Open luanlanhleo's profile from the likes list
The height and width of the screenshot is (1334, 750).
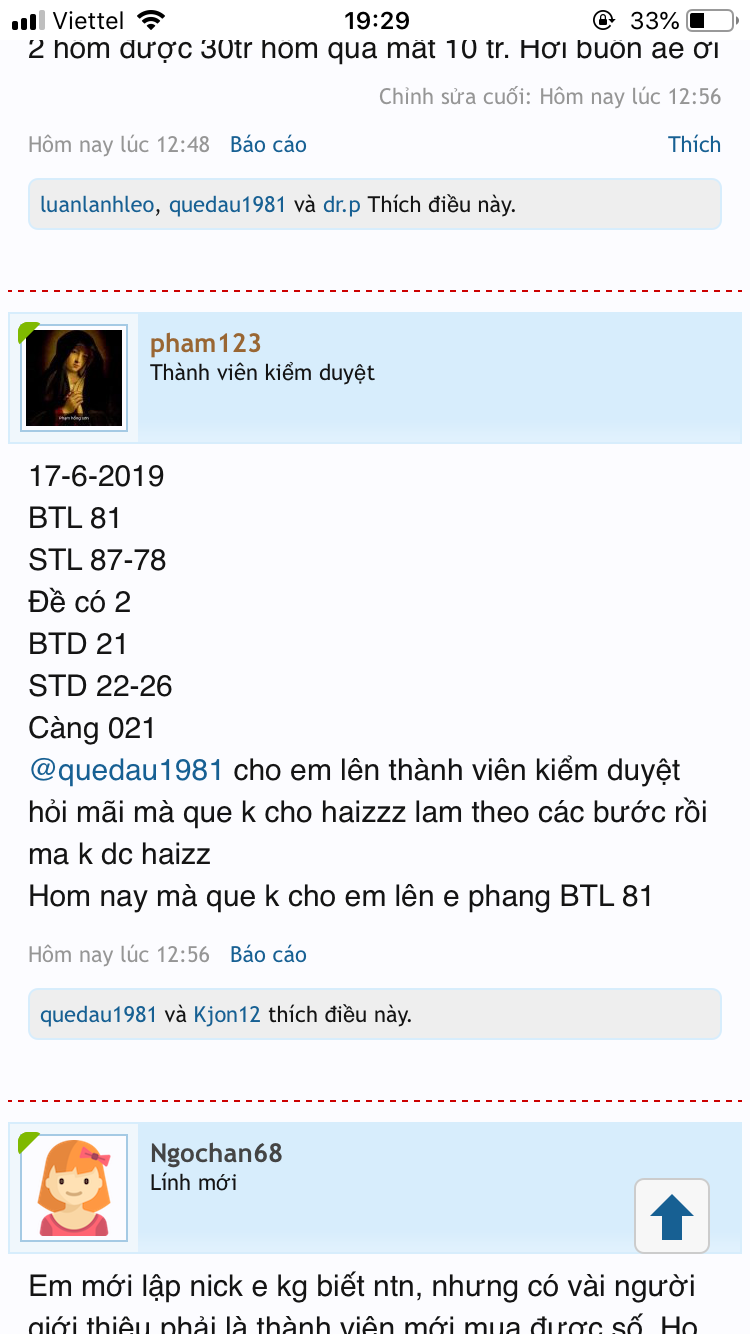click(x=97, y=205)
